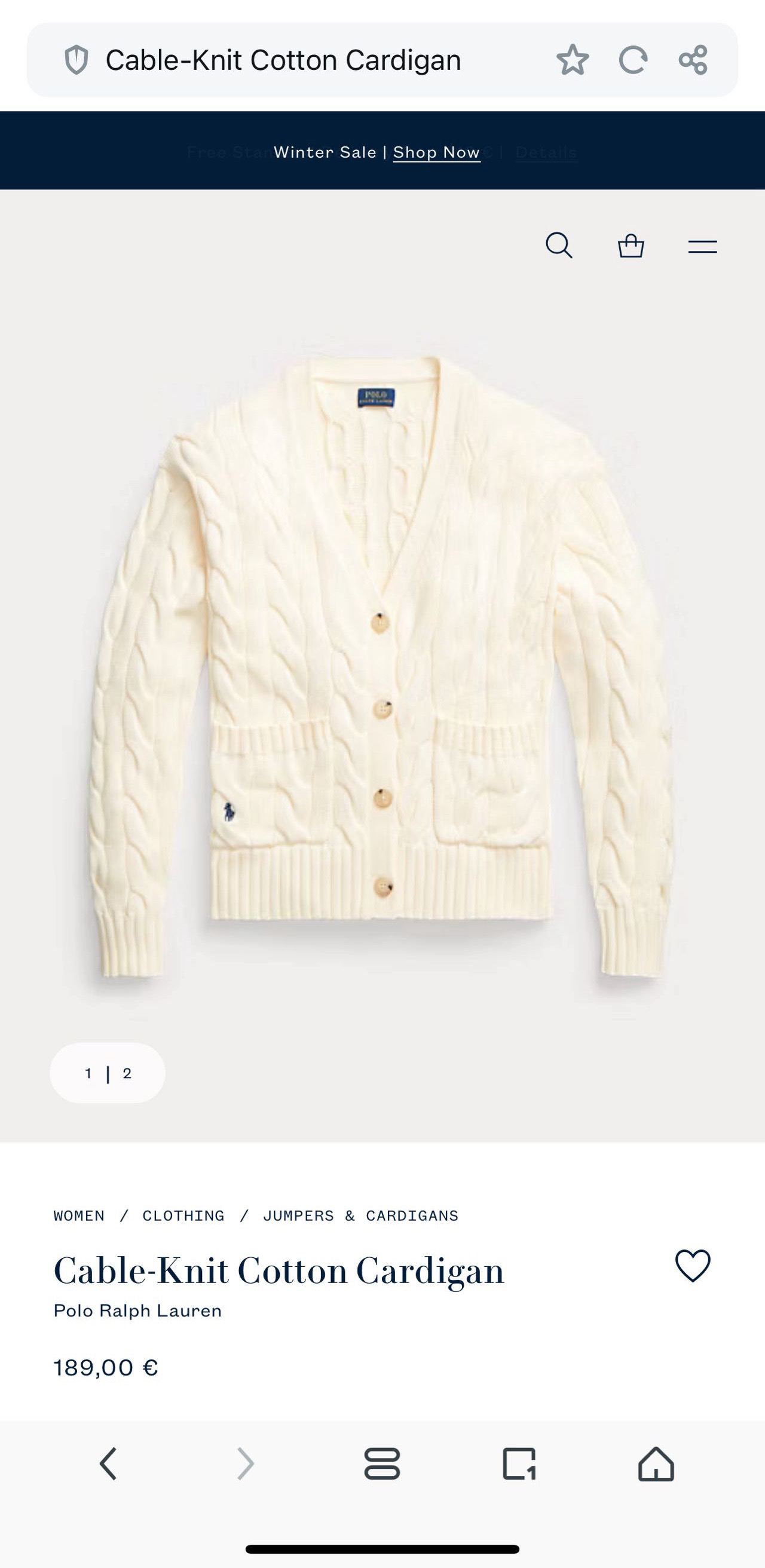Open the site shield security info

pos(76,60)
